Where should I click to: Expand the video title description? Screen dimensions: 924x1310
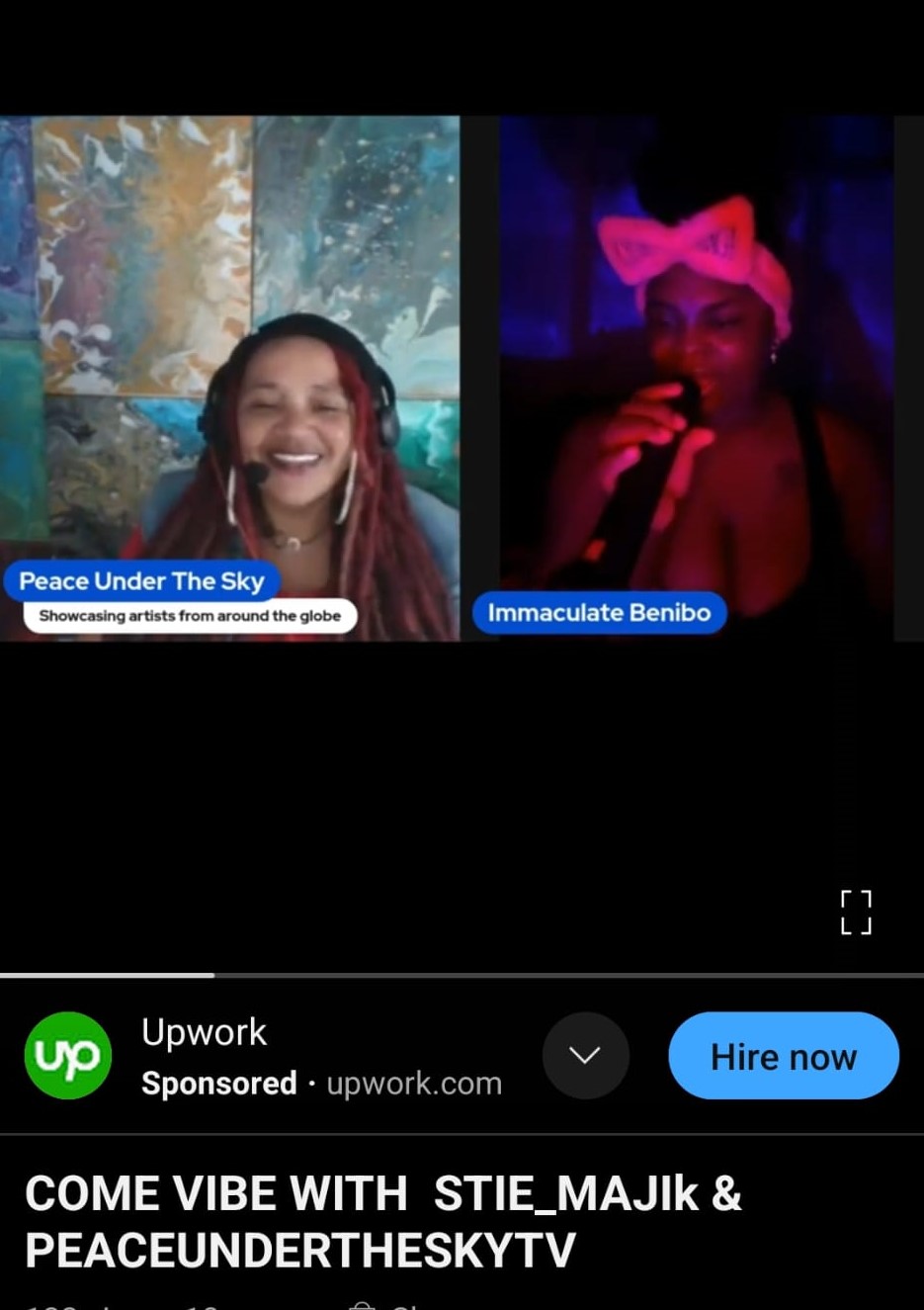[383, 1221]
